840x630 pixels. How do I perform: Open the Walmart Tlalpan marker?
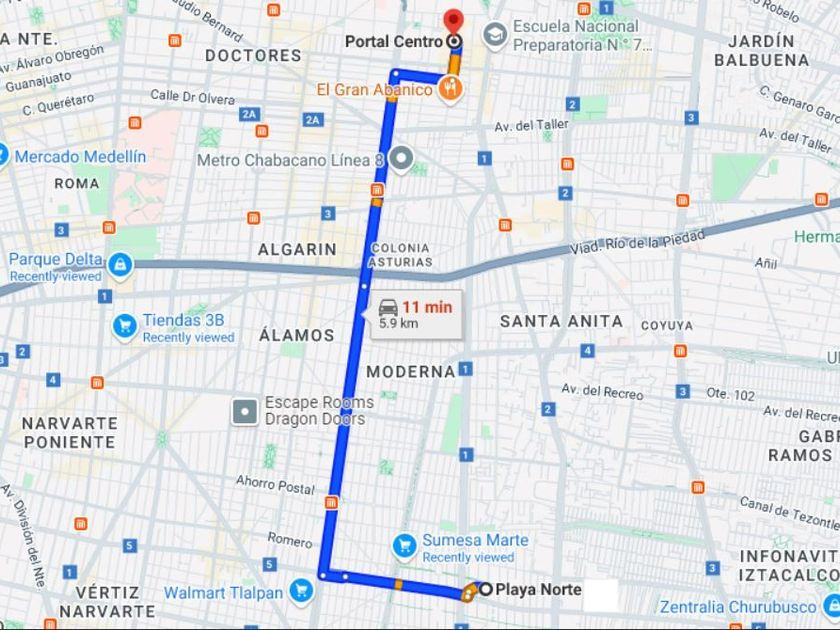coord(302,591)
